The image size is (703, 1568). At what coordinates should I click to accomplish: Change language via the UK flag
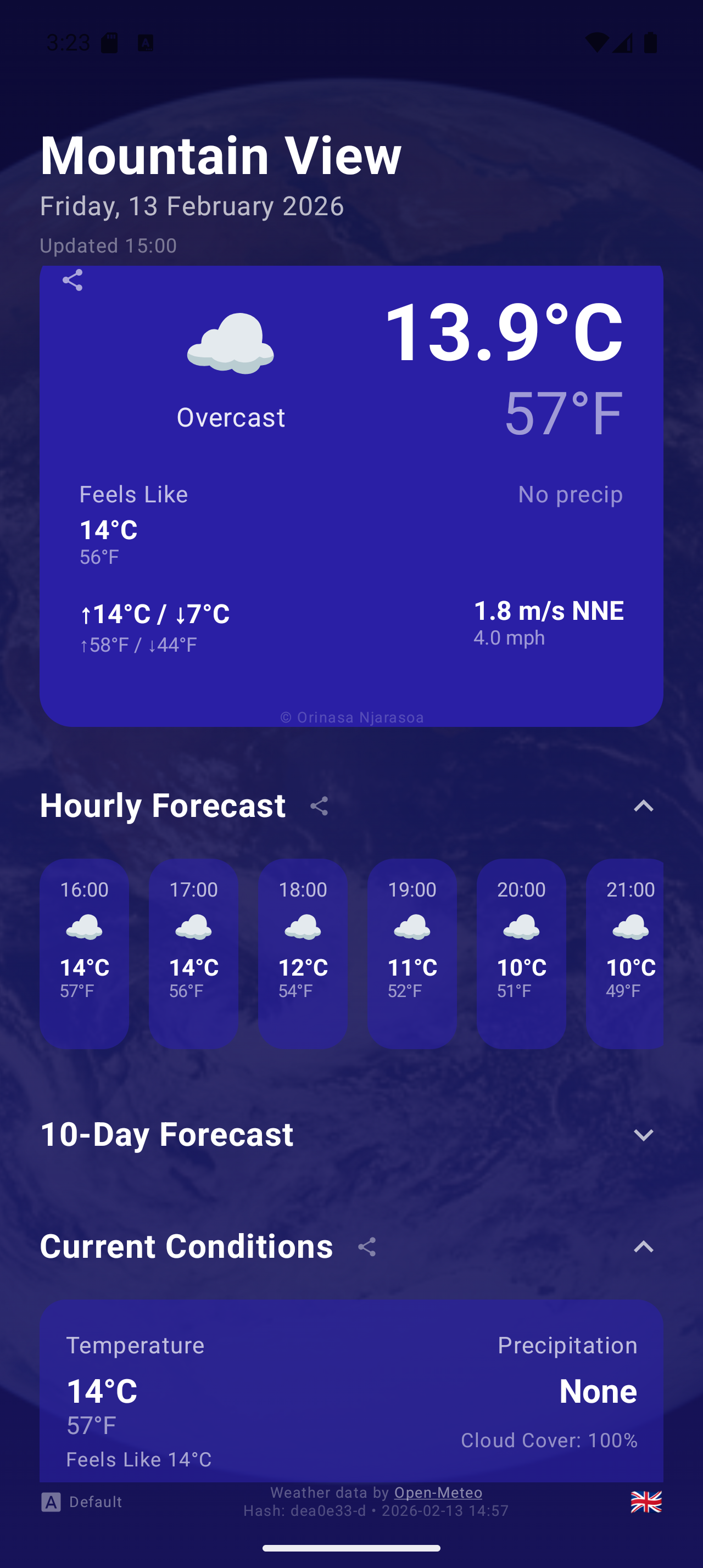[646, 1502]
